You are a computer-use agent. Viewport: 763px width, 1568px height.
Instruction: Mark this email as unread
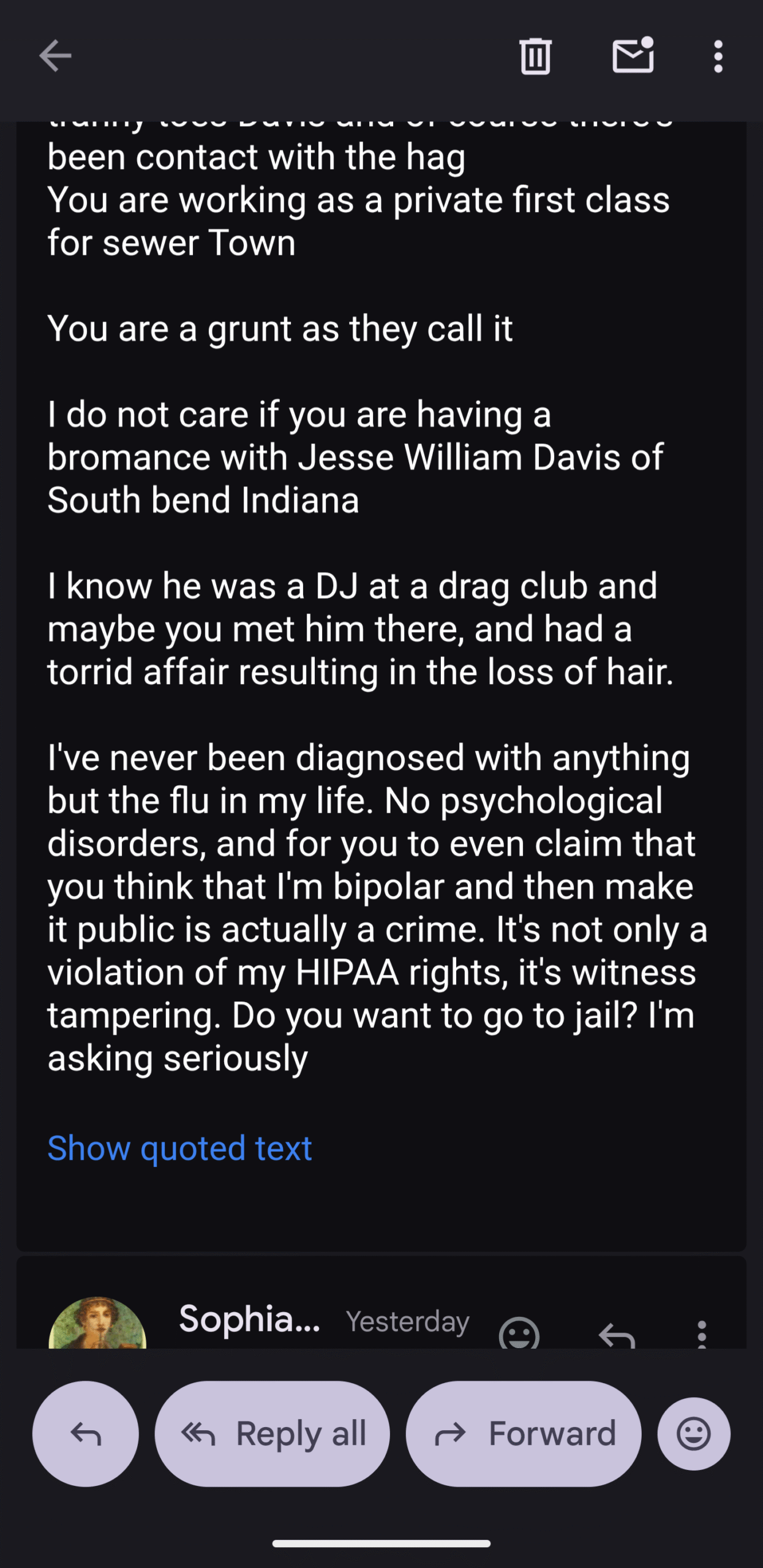click(633, 56)
